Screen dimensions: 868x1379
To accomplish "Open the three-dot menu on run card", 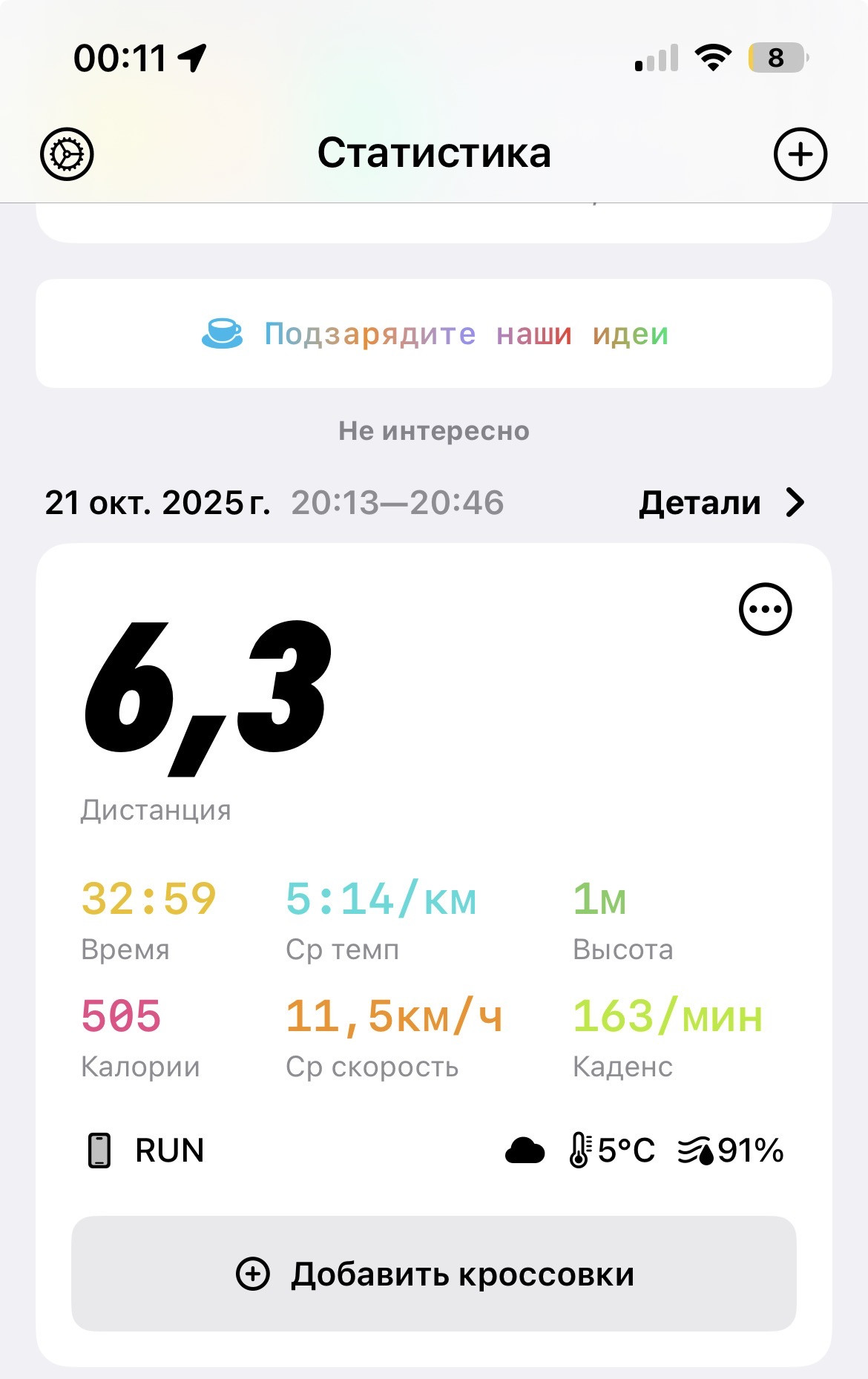I will coord(766,609).
